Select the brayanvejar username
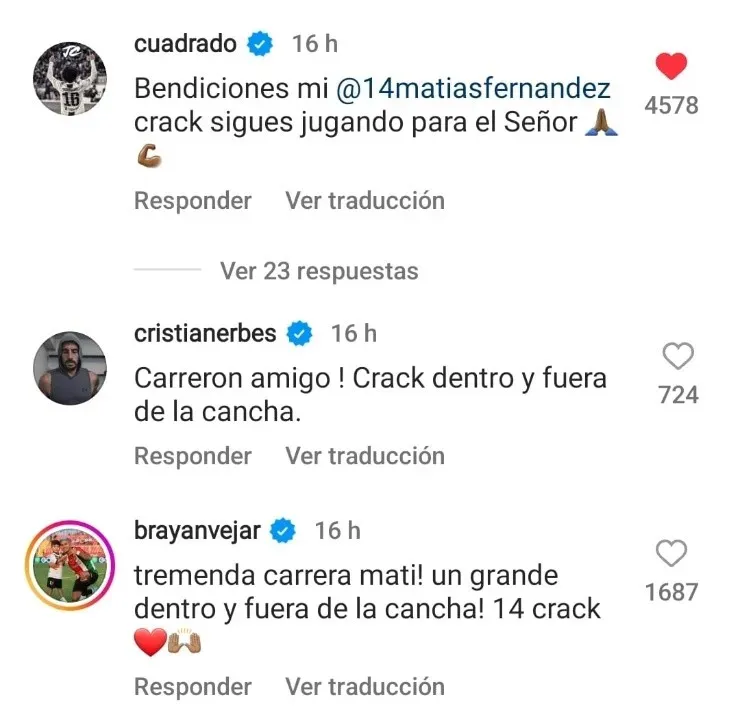The image size is (740, 719). [x=197, y=531]
